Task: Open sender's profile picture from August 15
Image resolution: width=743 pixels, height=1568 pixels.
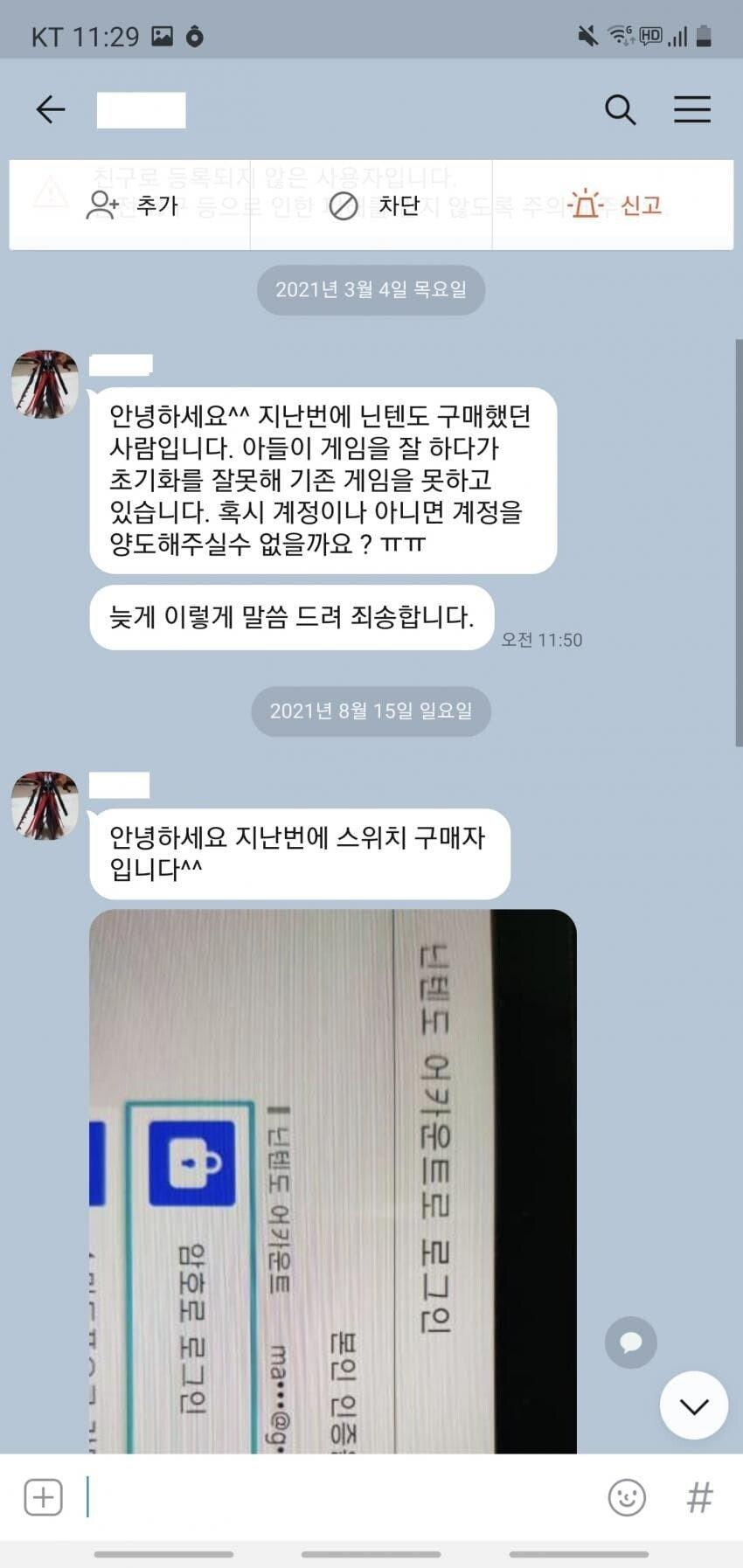Action: pos(45,805)
